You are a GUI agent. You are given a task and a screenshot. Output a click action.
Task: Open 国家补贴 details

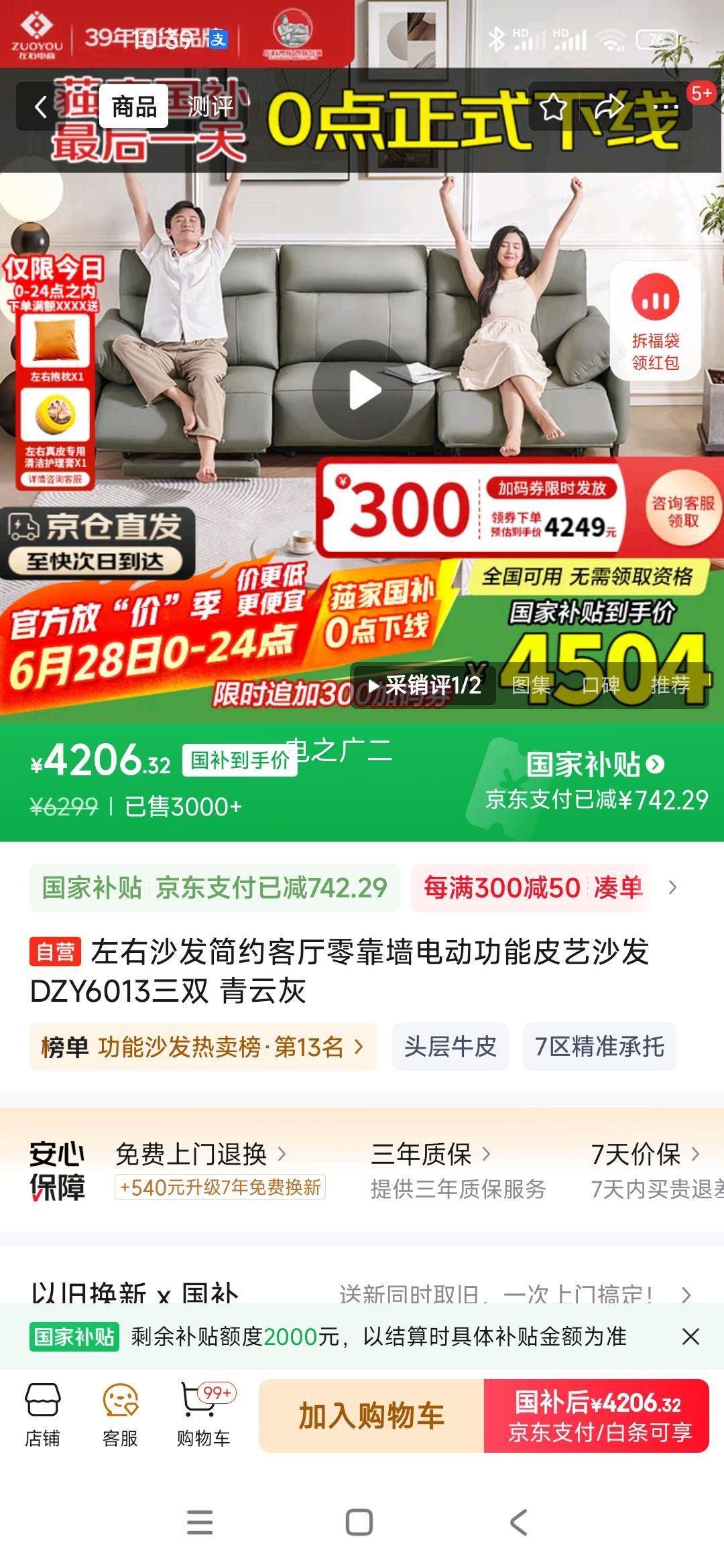[595, 765]
